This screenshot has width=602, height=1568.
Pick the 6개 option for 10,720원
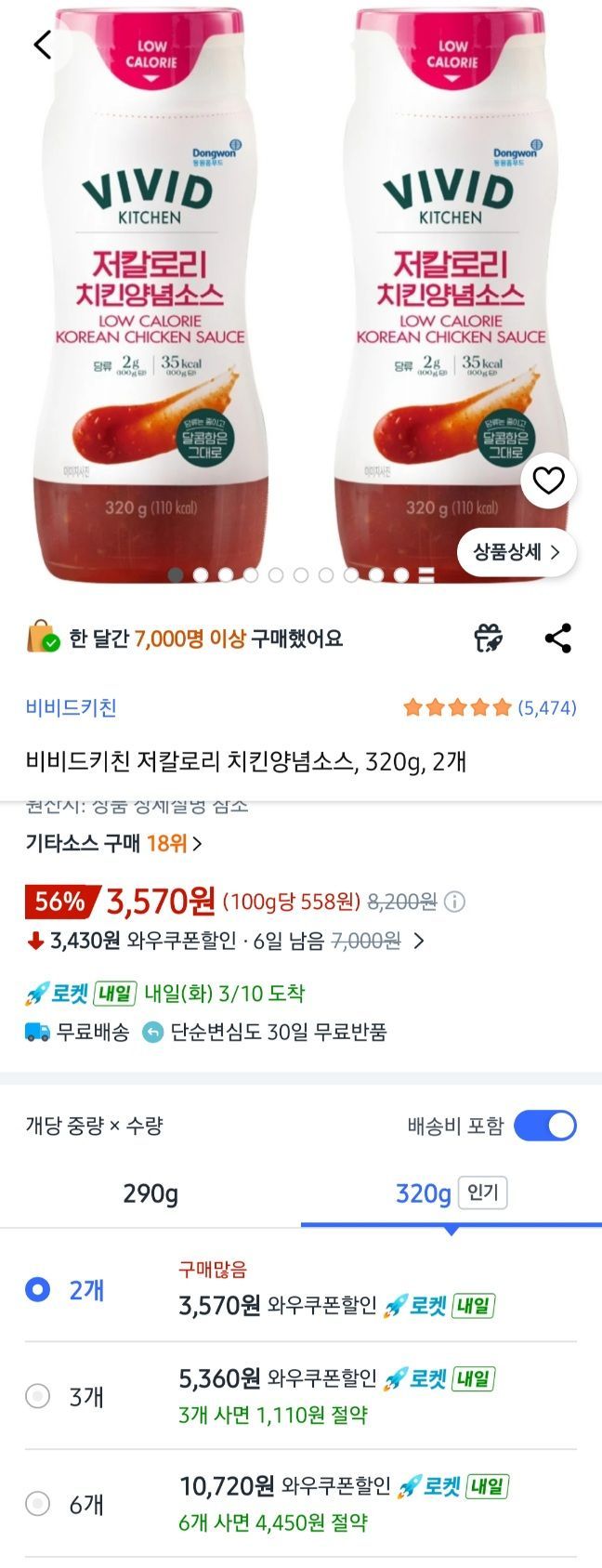(x=38, y=1503)
